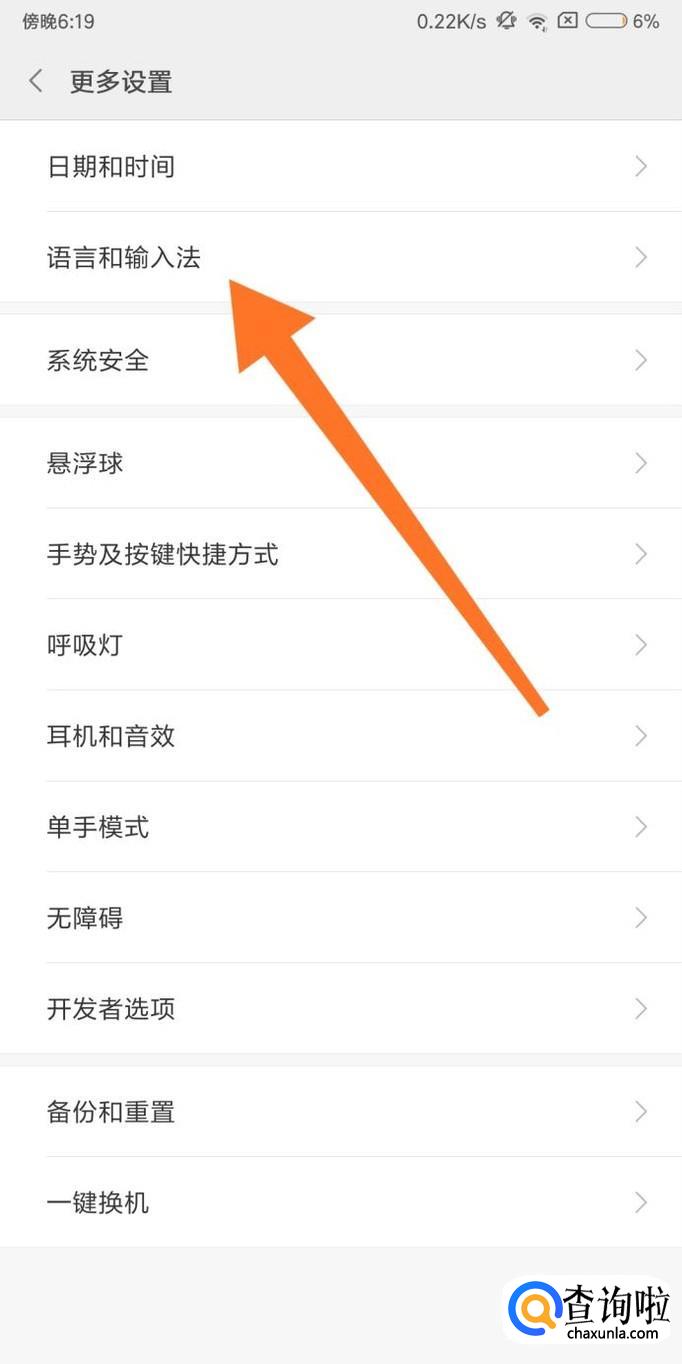Go back from 更多设置
Viewport: 682px width, 1364px height.
pyautogui.click(x=36, y=81)
